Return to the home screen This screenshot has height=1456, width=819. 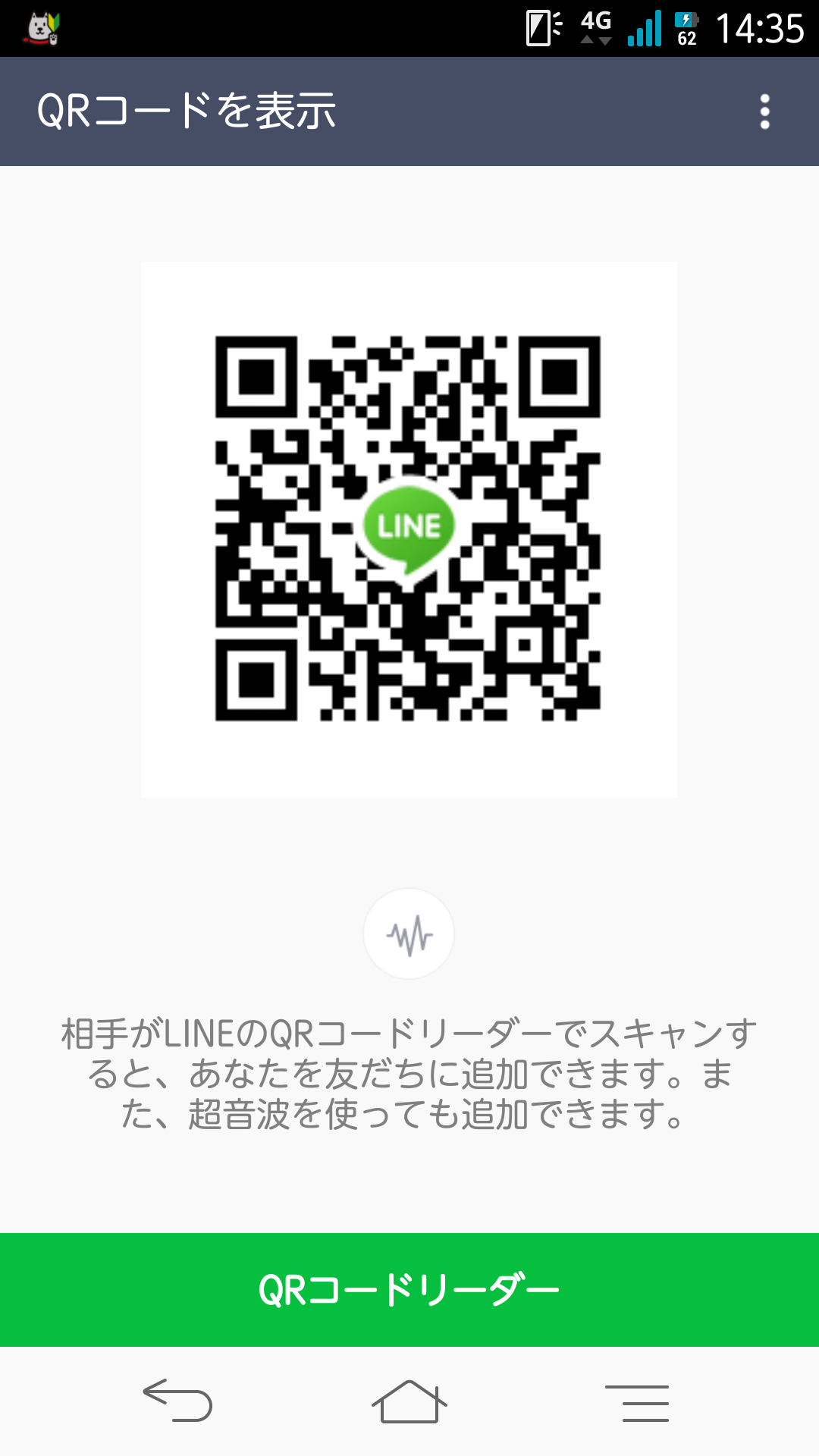click(x=409, y=1401)
